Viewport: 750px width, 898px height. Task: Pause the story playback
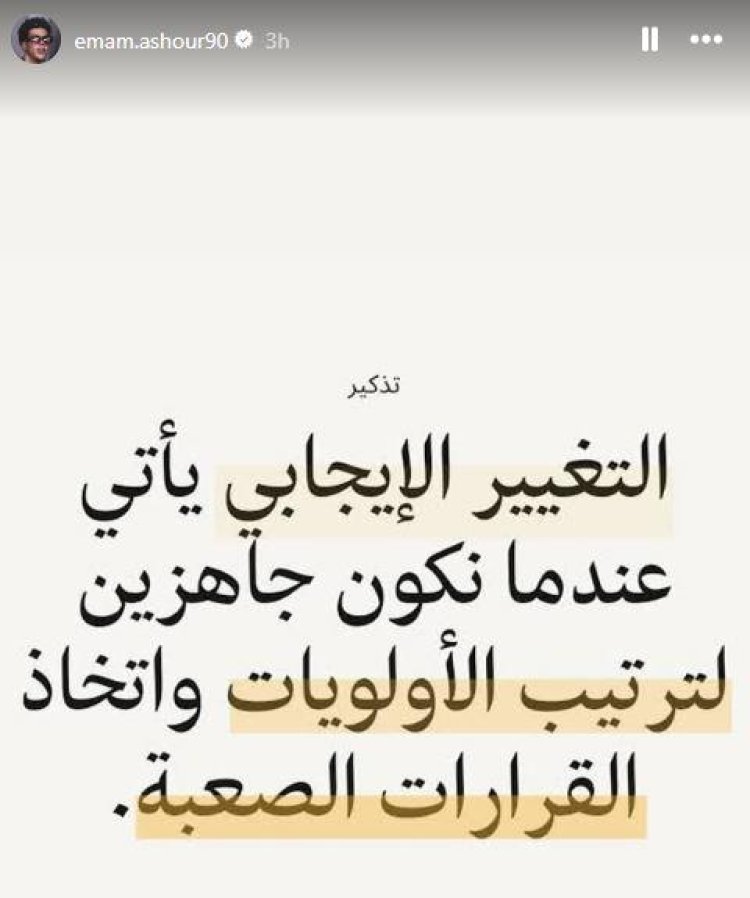pyautogui.click(x=649, y=40)
